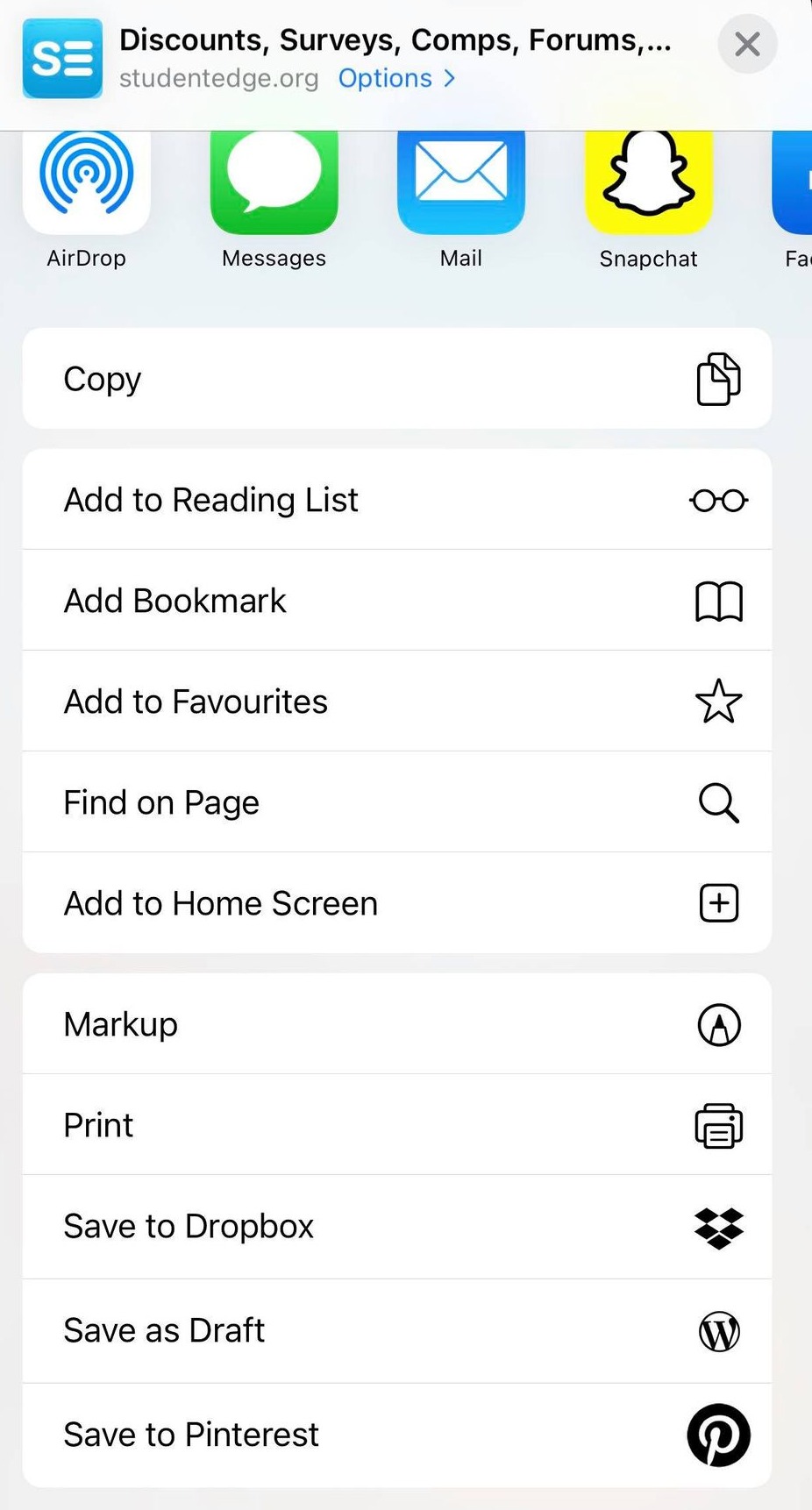Image resolution: width=812 pixels, height=1510 pixels.
Task: Expand Options using the chevron arrow
Action: click(x=449, y=78)
